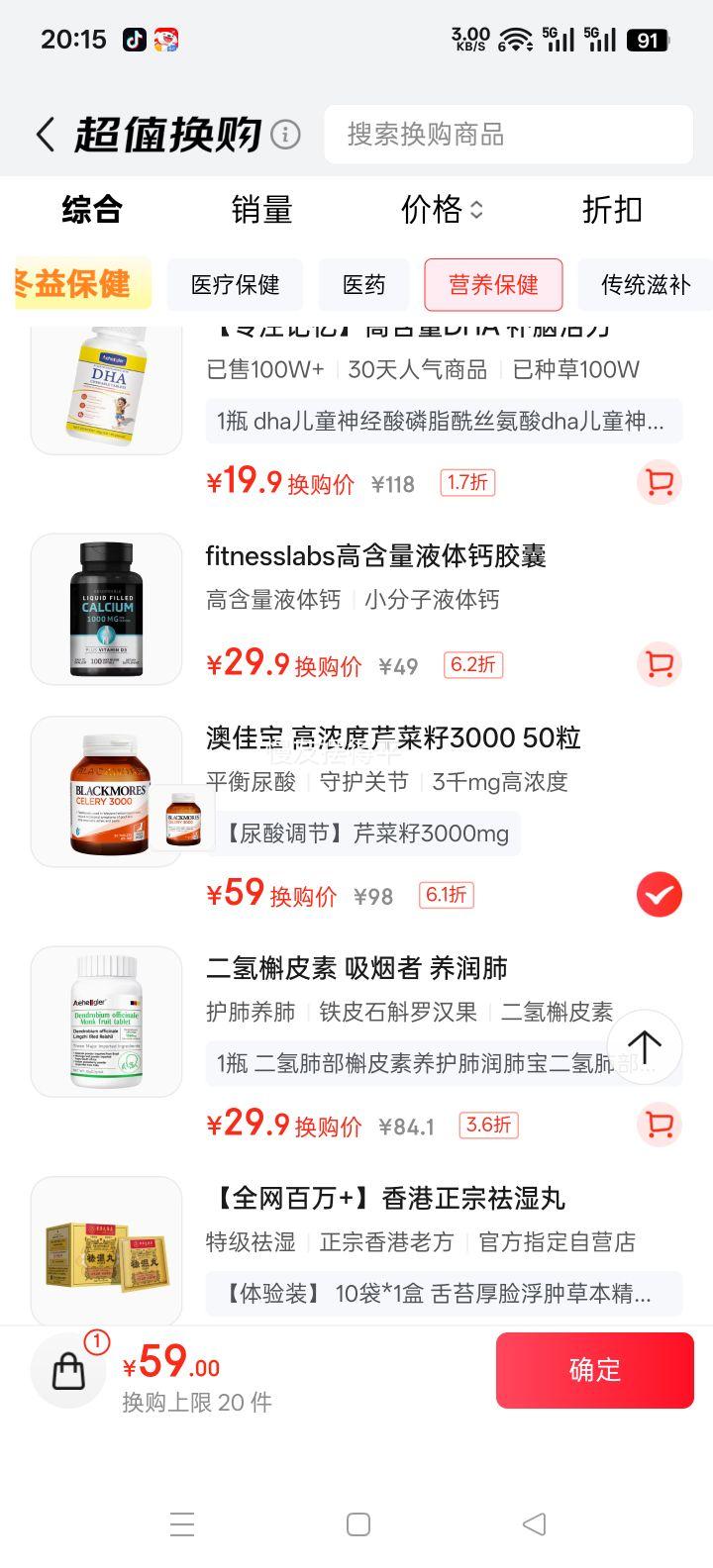Sort products by 价格

click(x=442, y=210)
